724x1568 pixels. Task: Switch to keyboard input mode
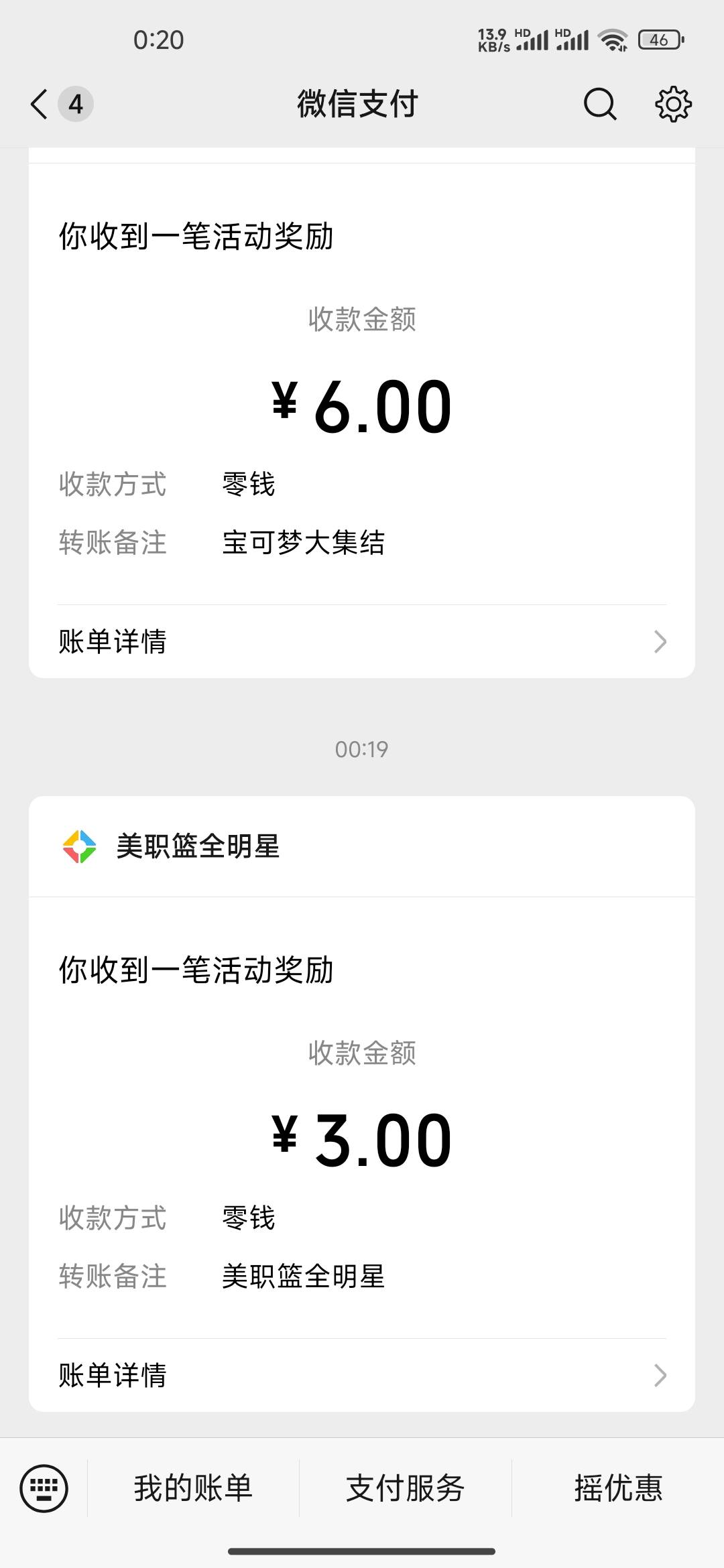[x=44, y=1488]
